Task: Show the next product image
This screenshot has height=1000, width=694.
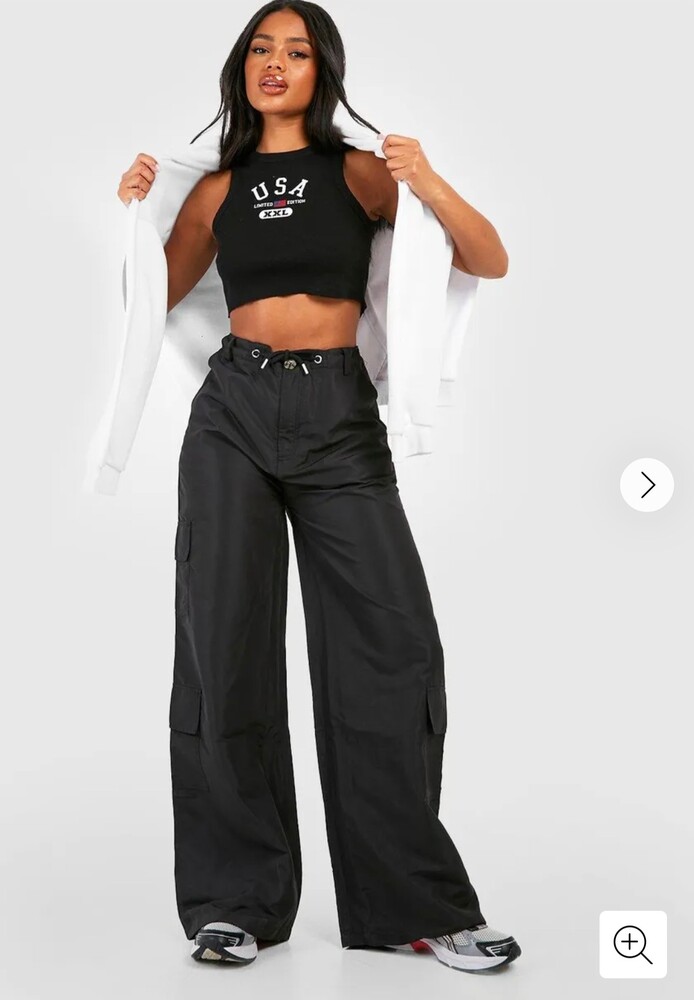Action: pos(646,485)
